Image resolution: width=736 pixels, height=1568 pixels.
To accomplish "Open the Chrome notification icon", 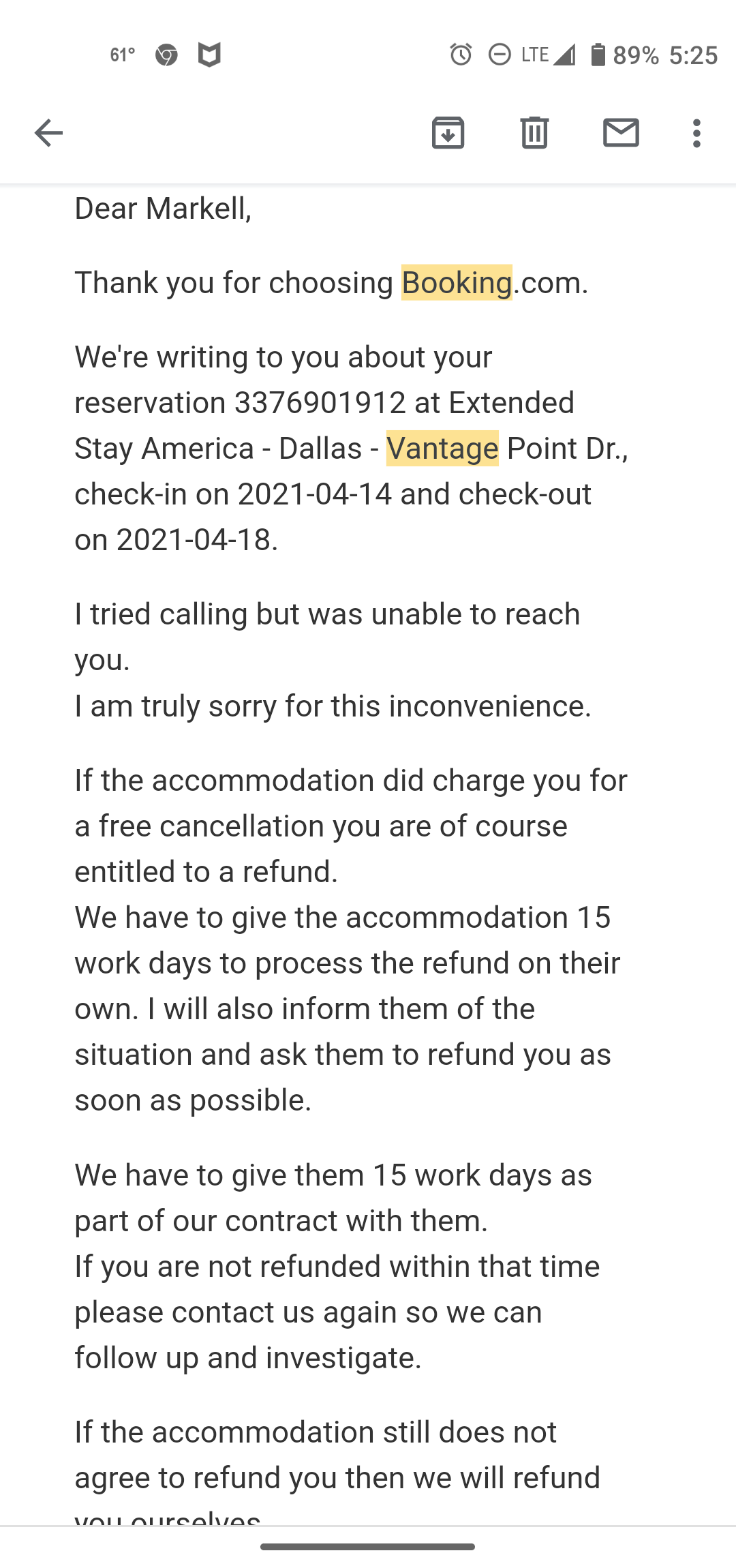I will coord(166,55).
